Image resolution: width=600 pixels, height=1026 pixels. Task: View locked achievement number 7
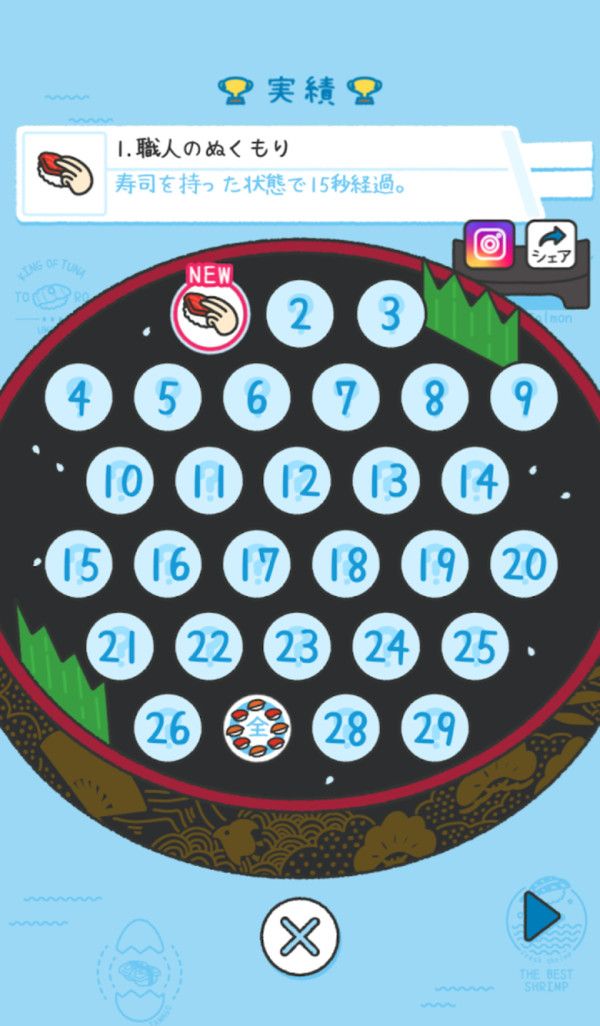tap(345, 398)
